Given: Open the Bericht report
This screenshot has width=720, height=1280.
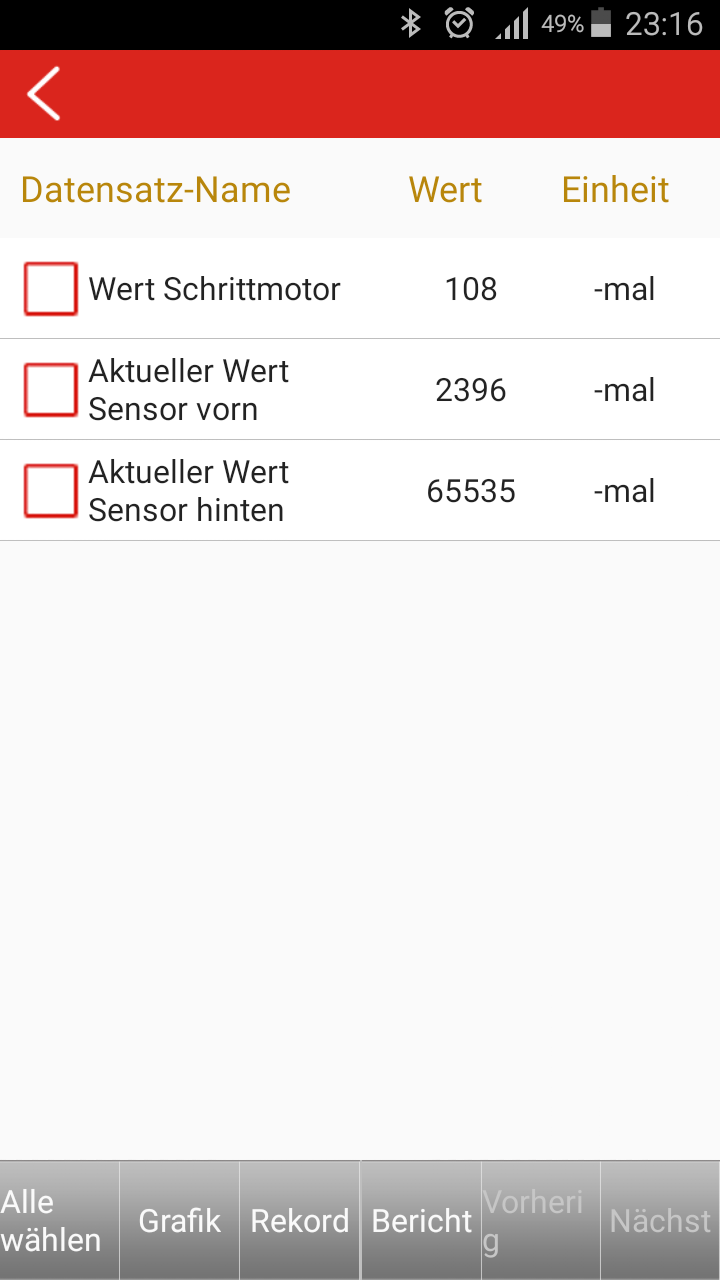Looking at the screenshot, I should (x=421, y=1221).
